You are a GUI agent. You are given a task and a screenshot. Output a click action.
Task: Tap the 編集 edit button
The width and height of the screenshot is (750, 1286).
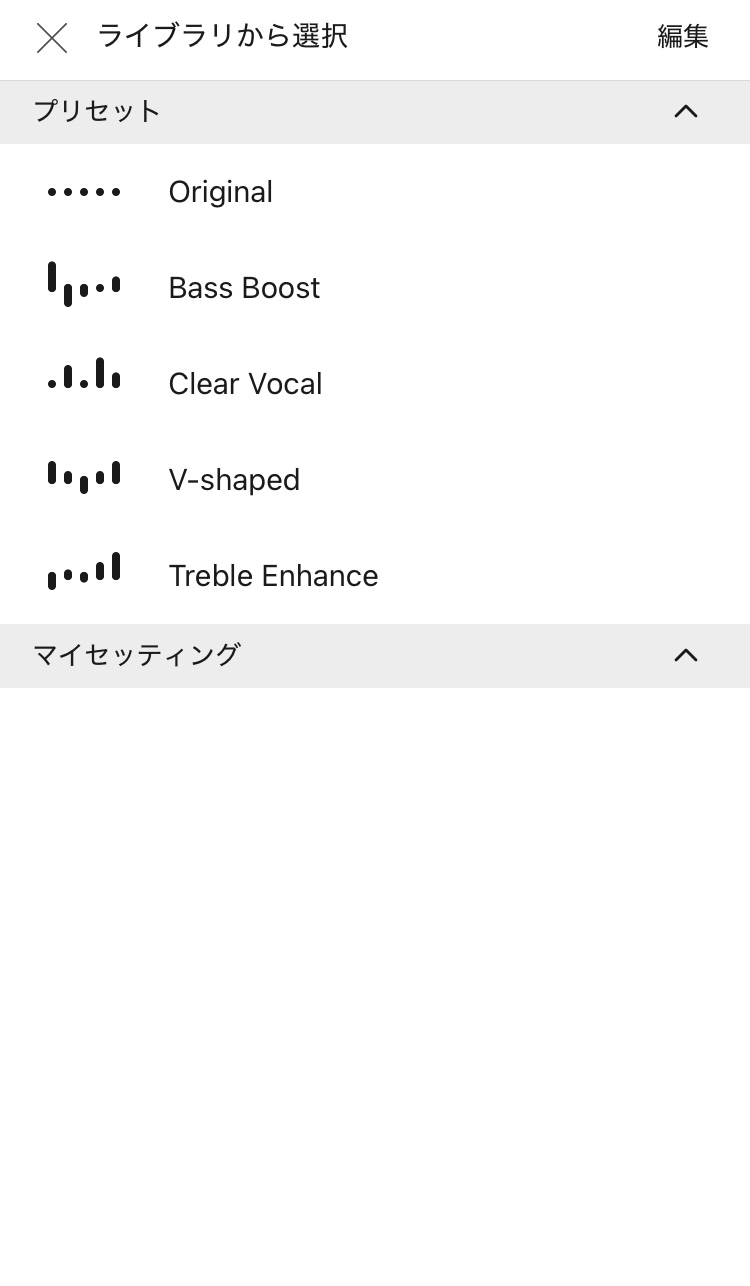[683, 37]
